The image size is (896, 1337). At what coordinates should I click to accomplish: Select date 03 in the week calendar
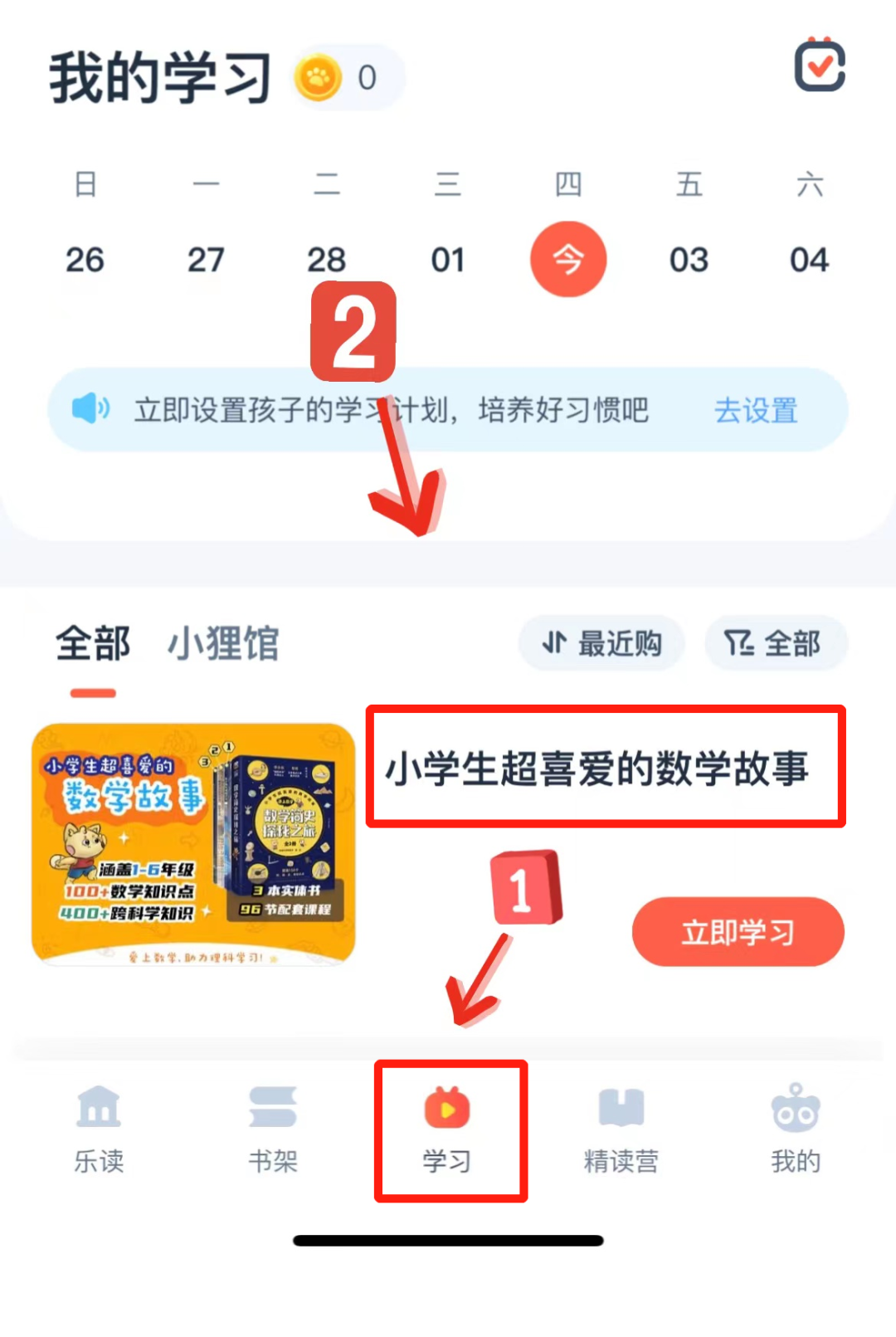pos(689,260)
